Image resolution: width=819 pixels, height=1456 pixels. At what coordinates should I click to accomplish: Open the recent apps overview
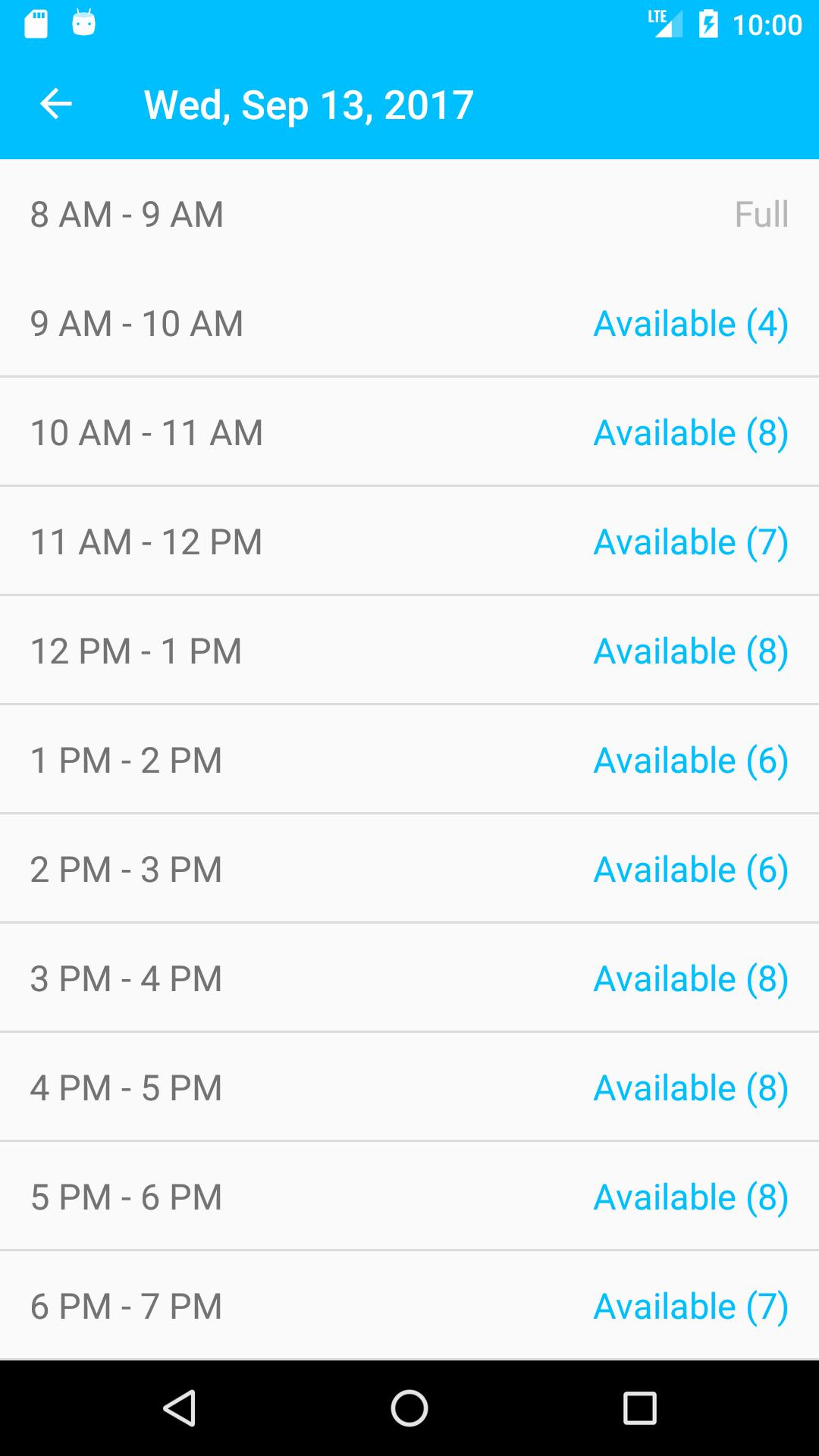point(639,1408)
